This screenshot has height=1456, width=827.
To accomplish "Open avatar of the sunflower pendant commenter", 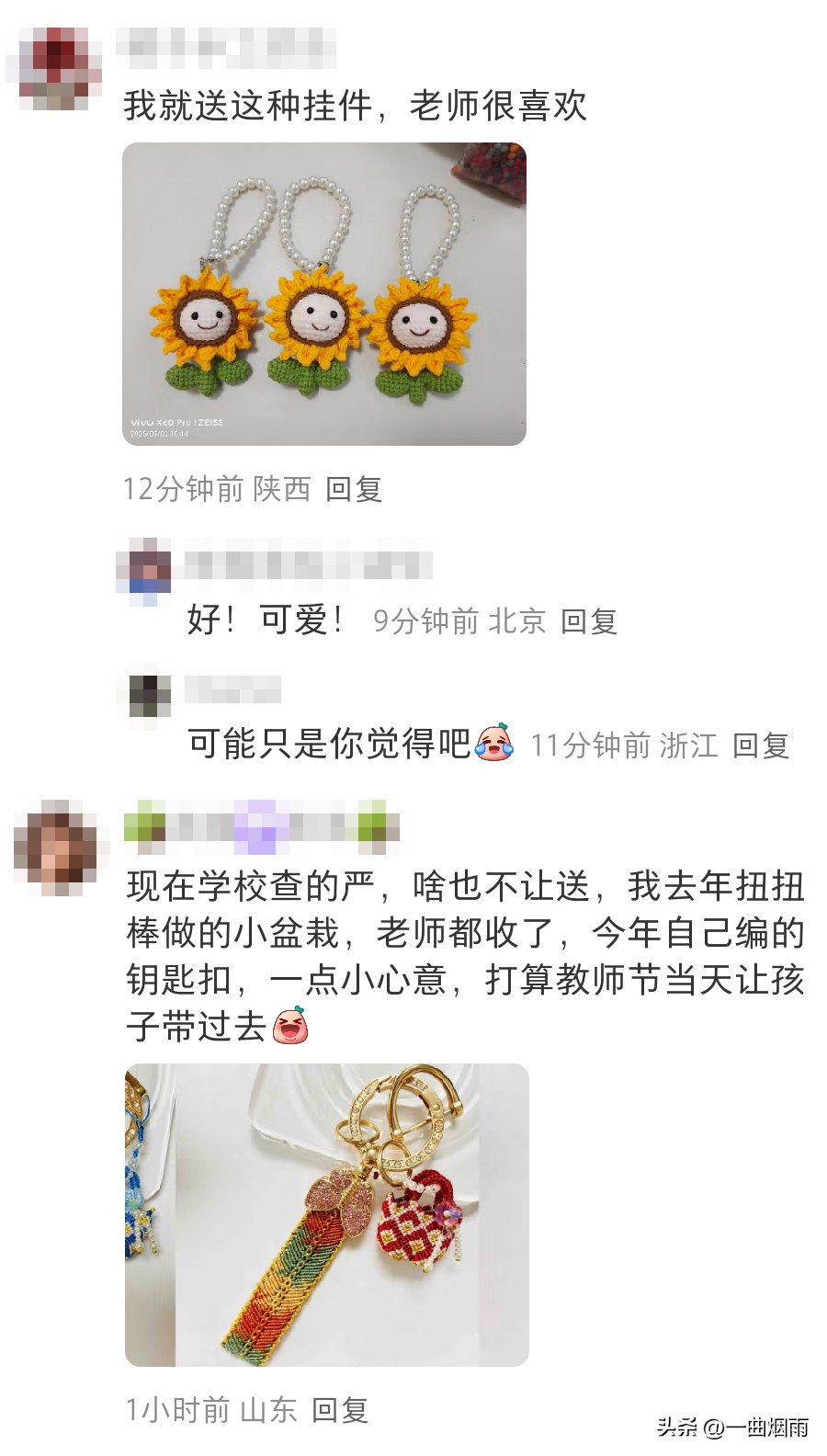I will 60,67.
